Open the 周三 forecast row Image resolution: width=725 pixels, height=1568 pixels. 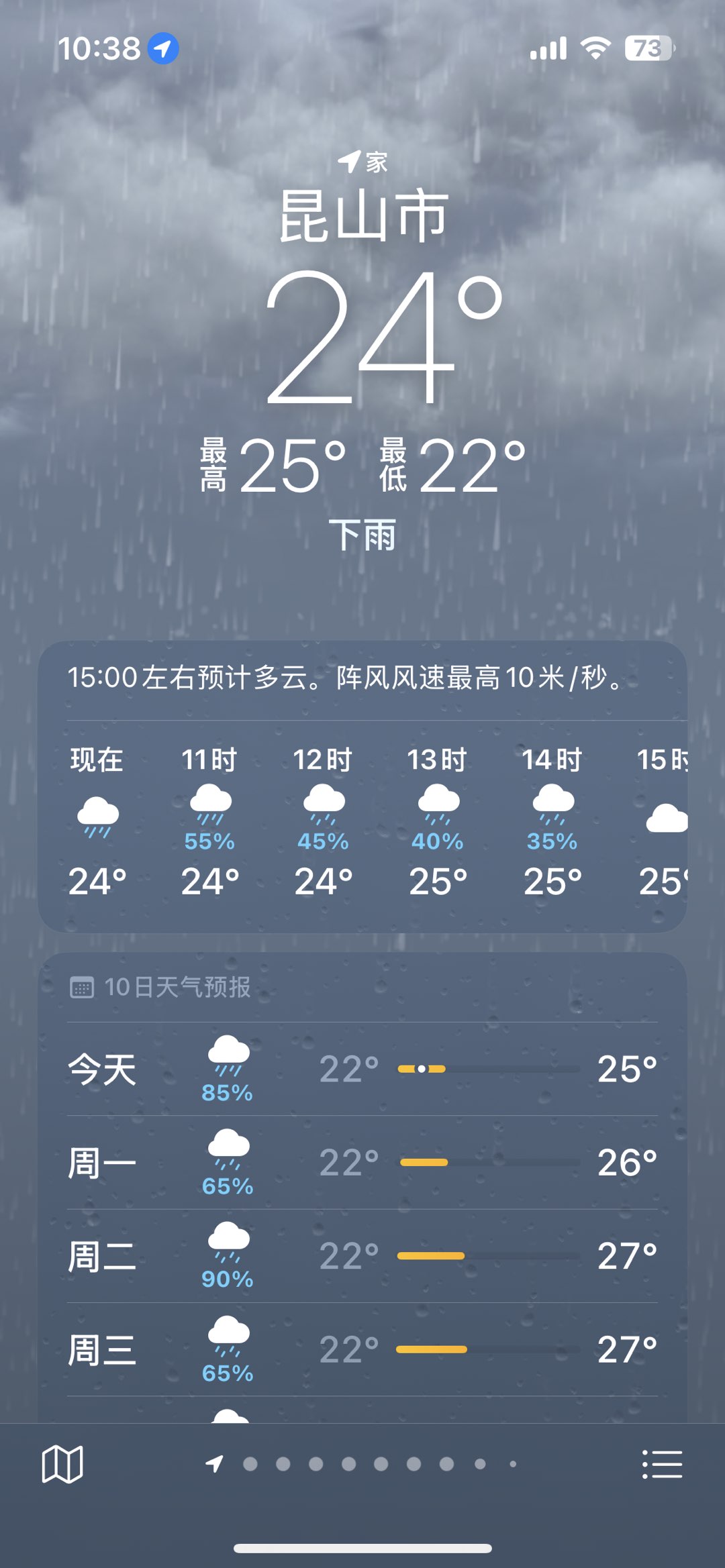click(x=362, y=1349)
